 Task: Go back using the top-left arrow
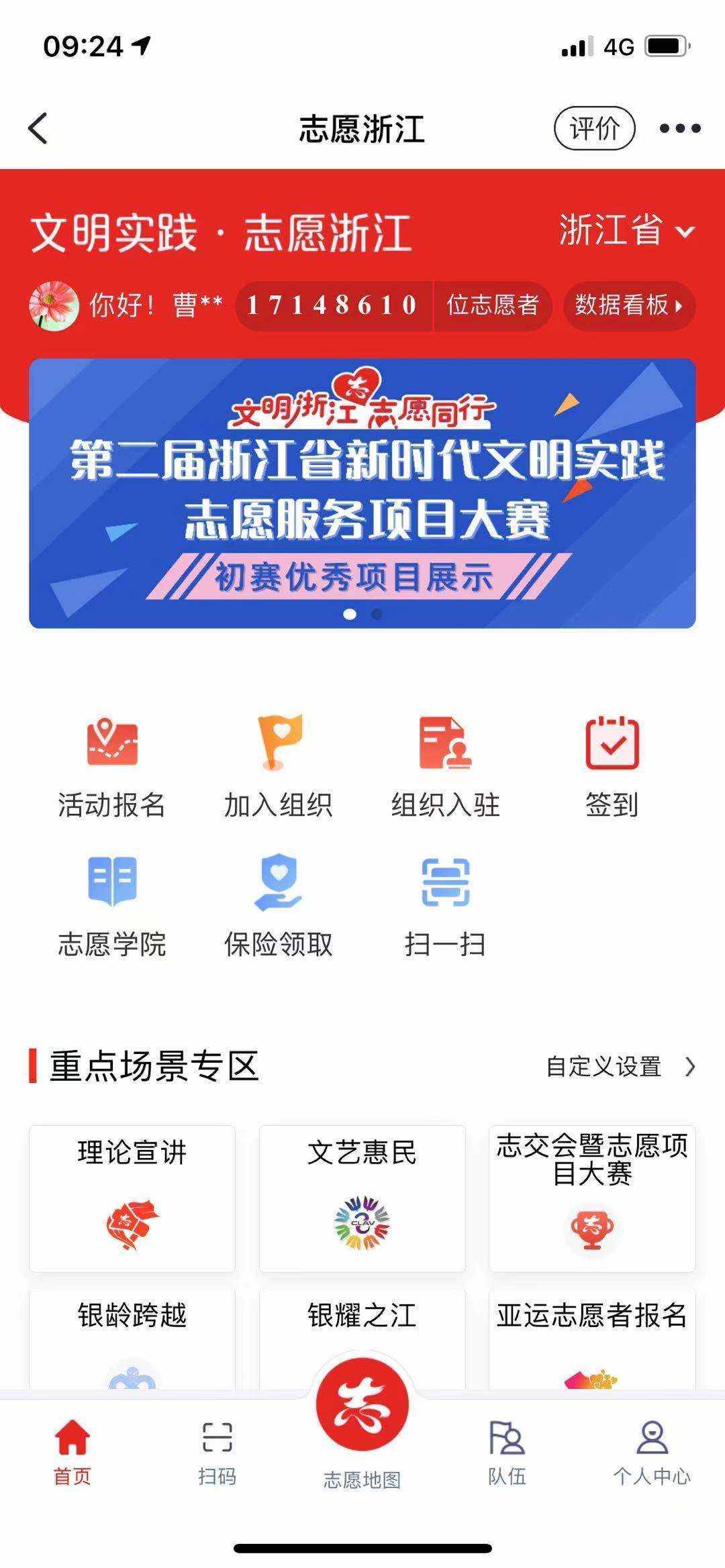[38, 128]
